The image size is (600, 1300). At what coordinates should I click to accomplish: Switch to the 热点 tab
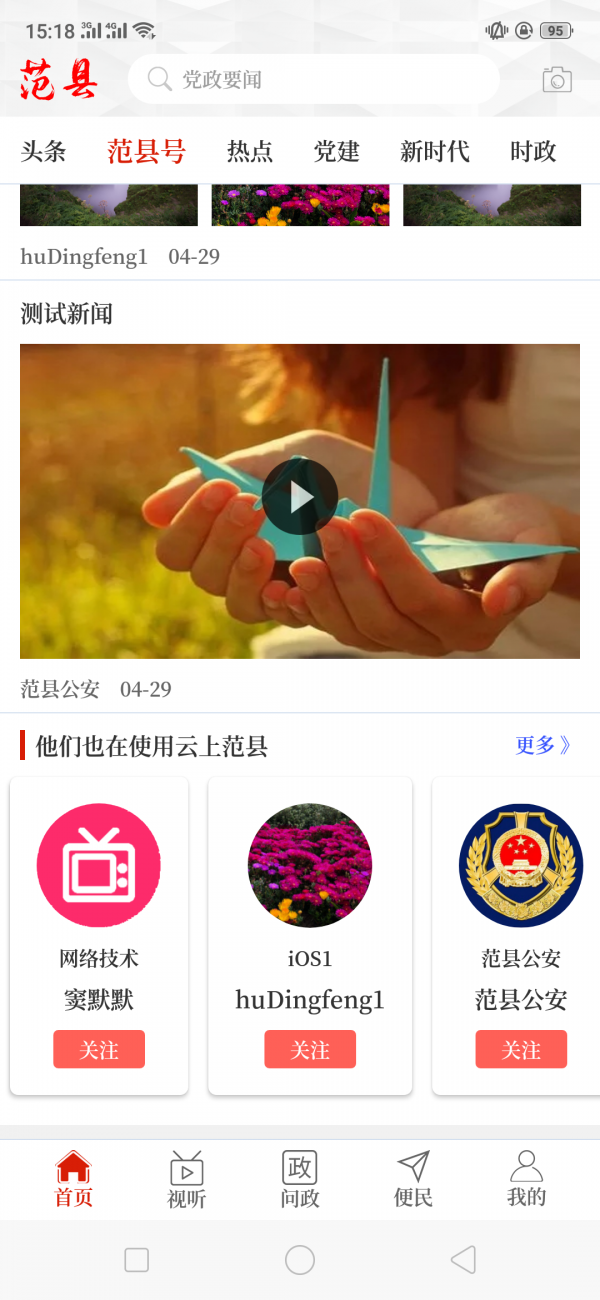pos(249,152)
